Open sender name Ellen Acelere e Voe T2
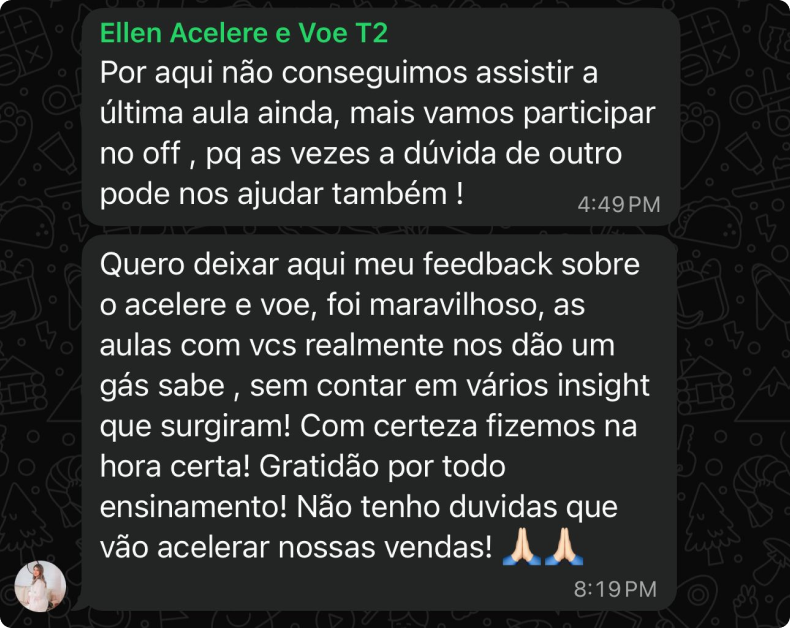The height and width of the screenshot is (628, 790). pyautogui.click(x=244, y=34)
